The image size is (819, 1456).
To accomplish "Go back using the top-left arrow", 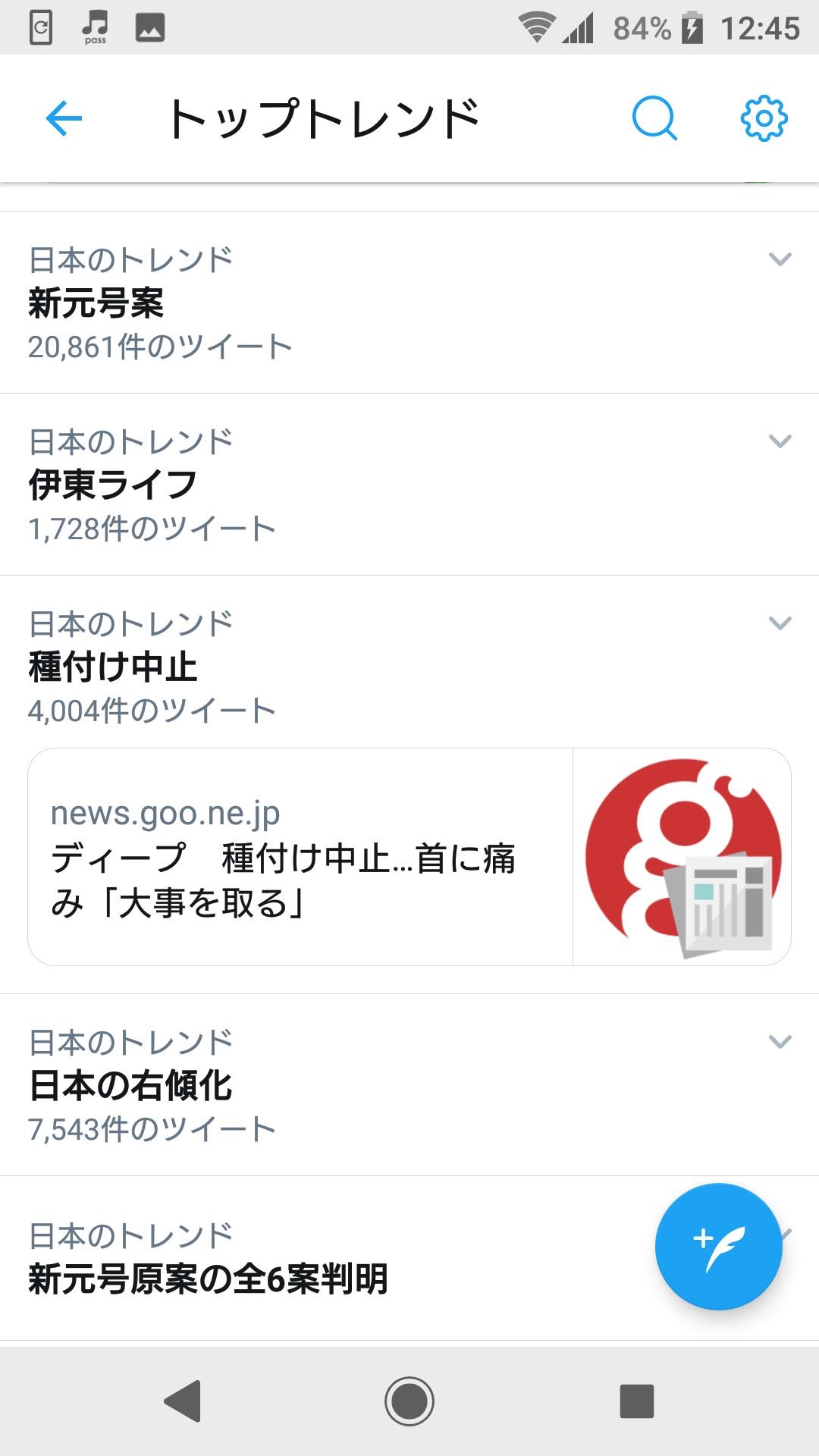I will [64, 119].
